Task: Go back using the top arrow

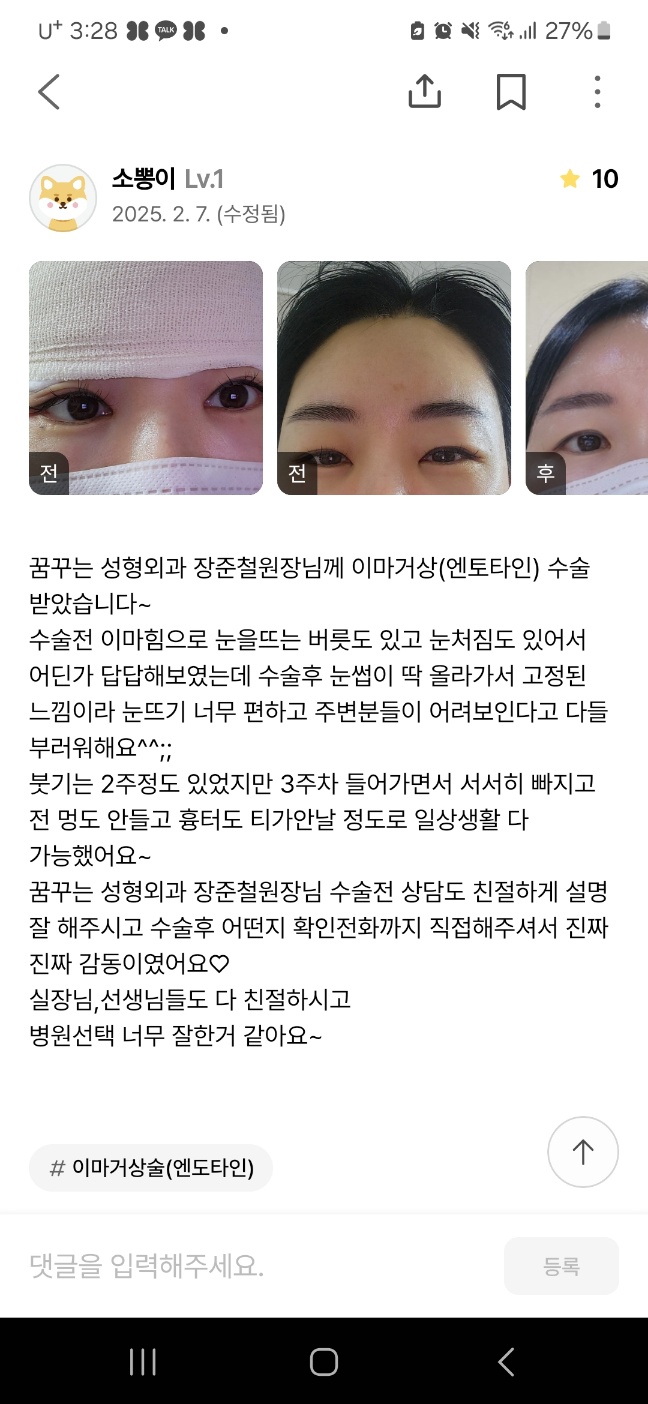Action: pos(49,92)
